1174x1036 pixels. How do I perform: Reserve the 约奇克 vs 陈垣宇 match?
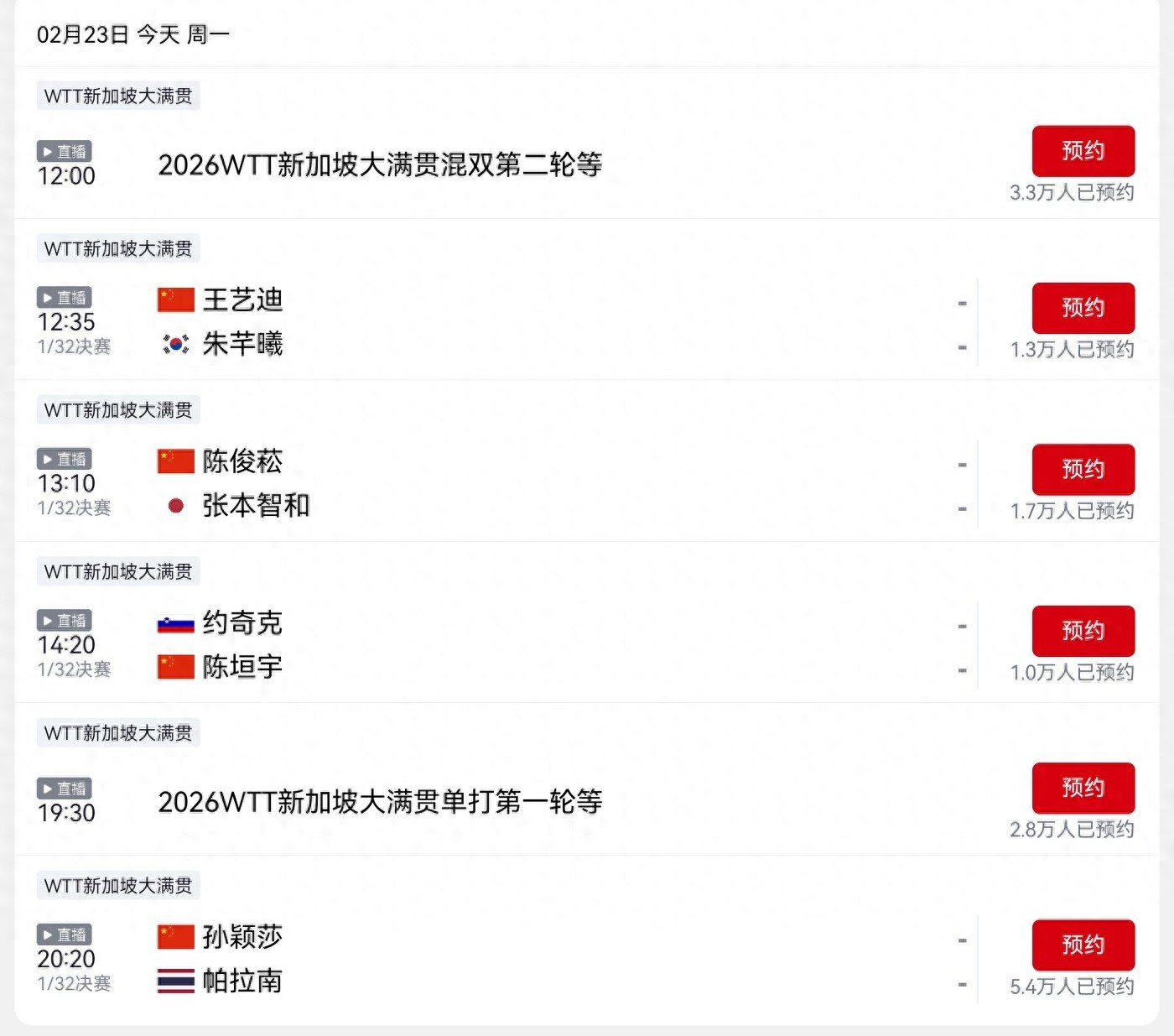point(1083,631)
